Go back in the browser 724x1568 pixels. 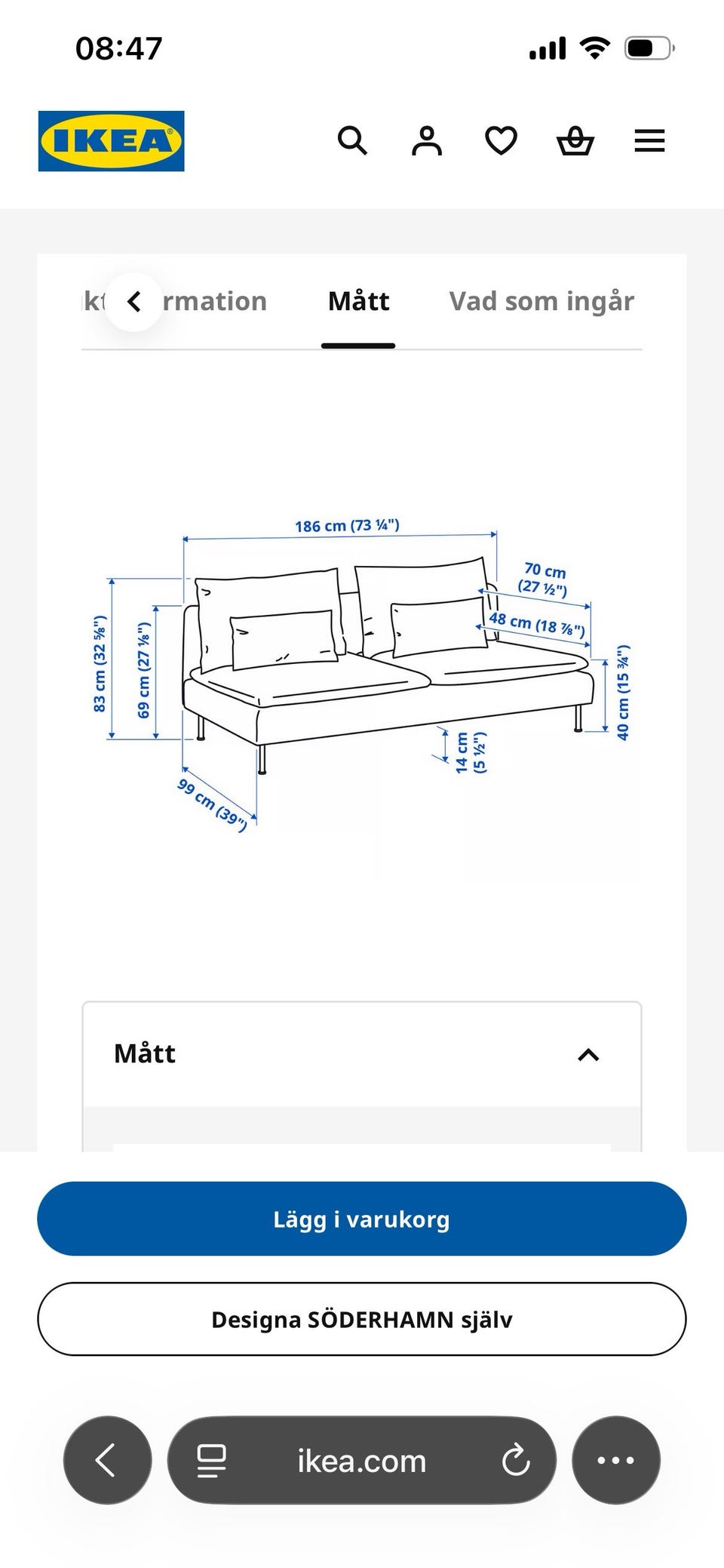pos(107,1460)
